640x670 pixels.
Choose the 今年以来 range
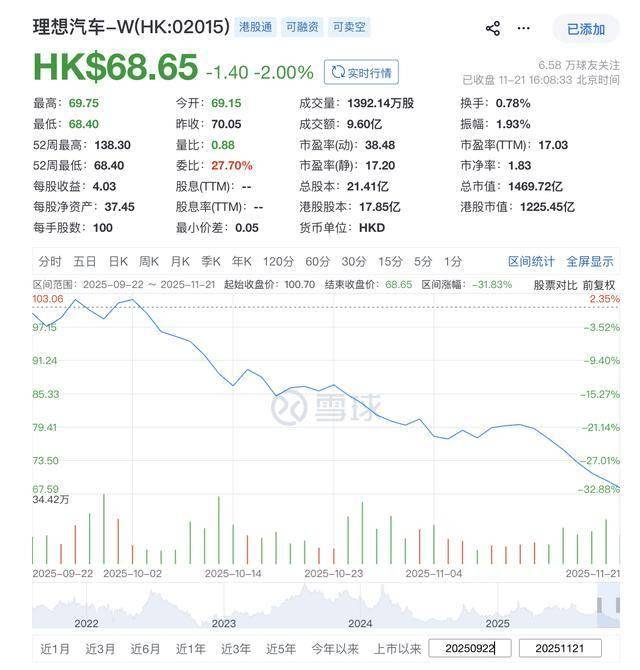point(335,648)
